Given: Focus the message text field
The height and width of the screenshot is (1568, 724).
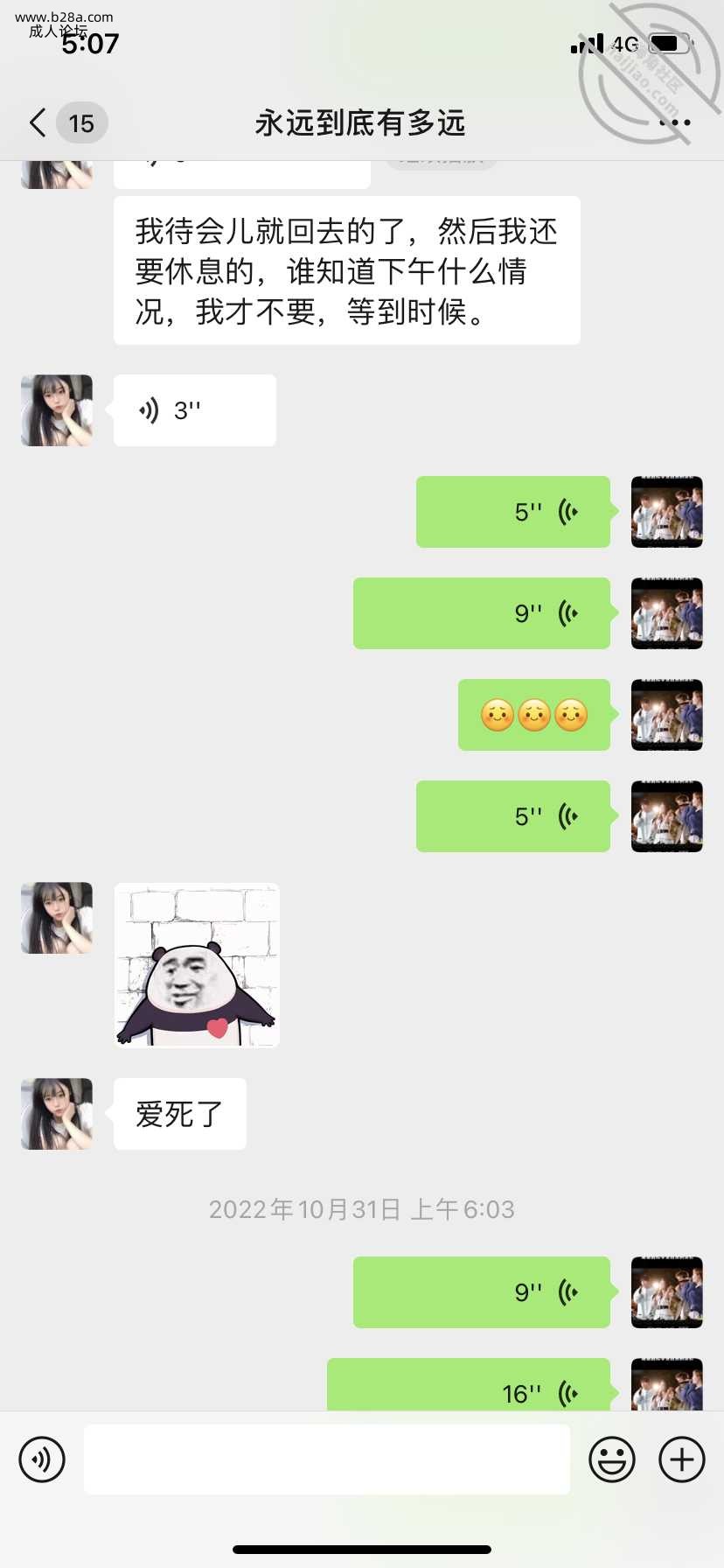Looking at the screenshot, I should click(327, 1459).
